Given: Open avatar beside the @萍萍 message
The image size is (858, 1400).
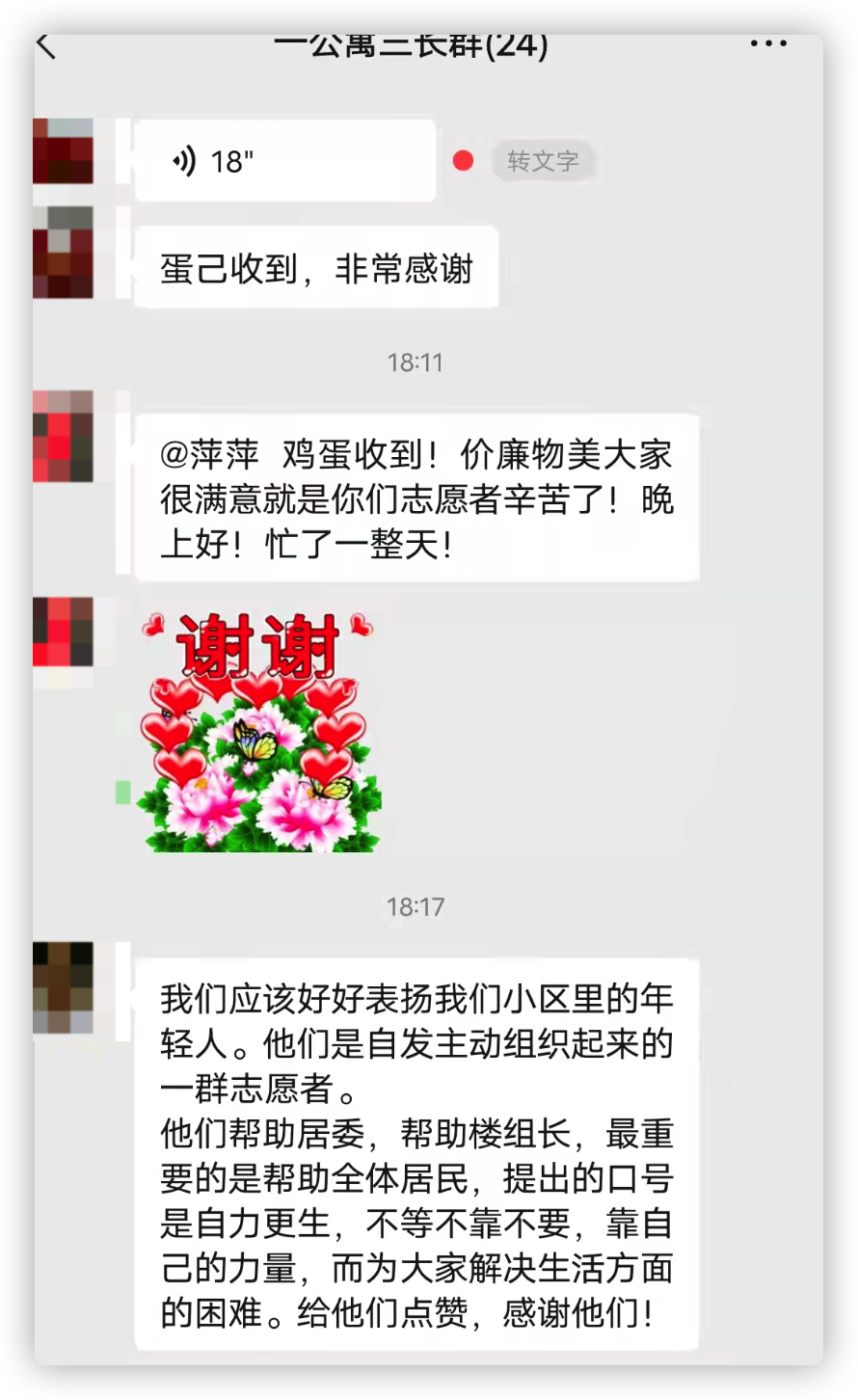Looking at the screenshot, I should [x=64, y=437].
